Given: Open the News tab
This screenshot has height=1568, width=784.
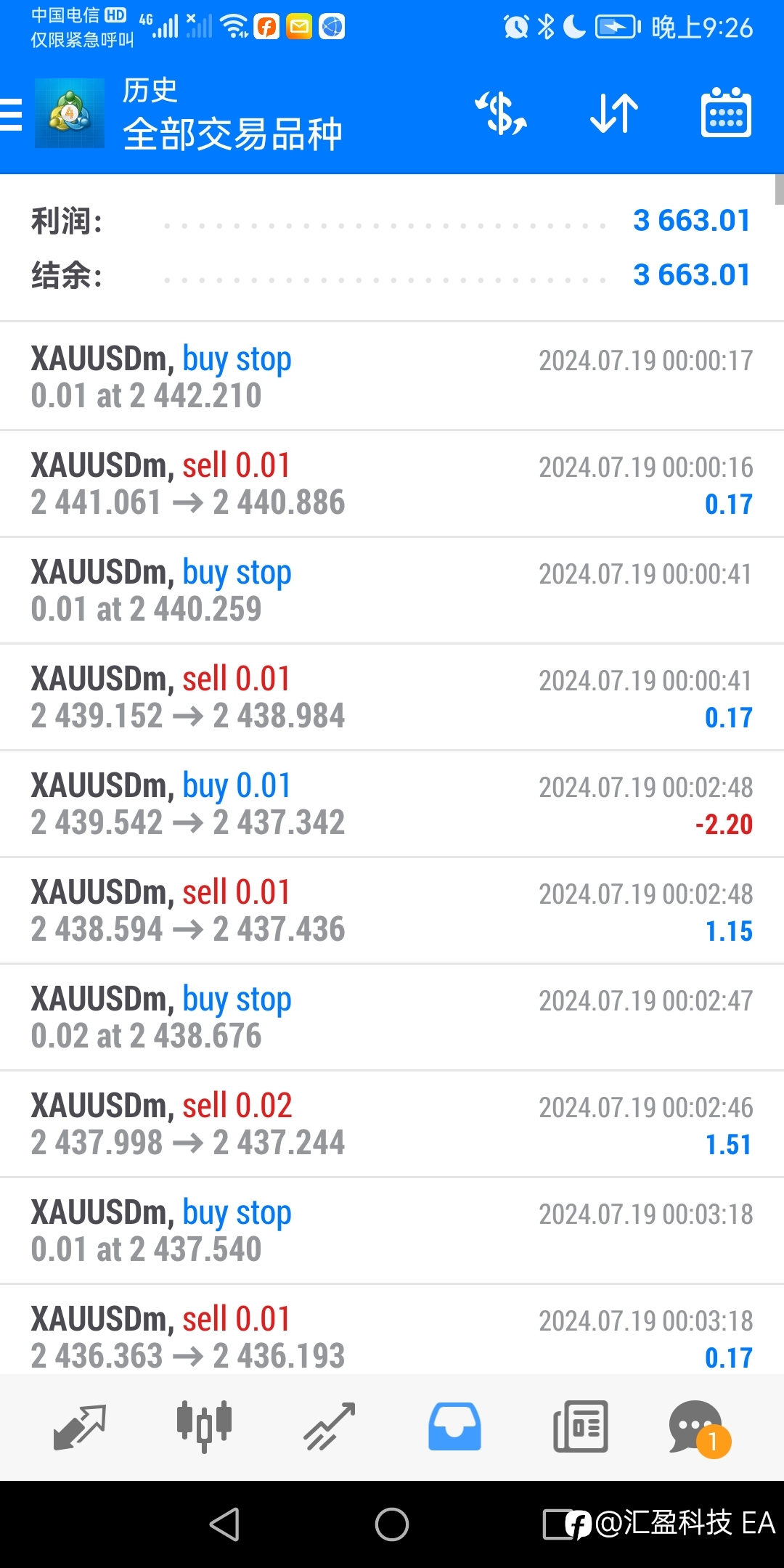Looking at the screenshot, I should click(580, 1427).
